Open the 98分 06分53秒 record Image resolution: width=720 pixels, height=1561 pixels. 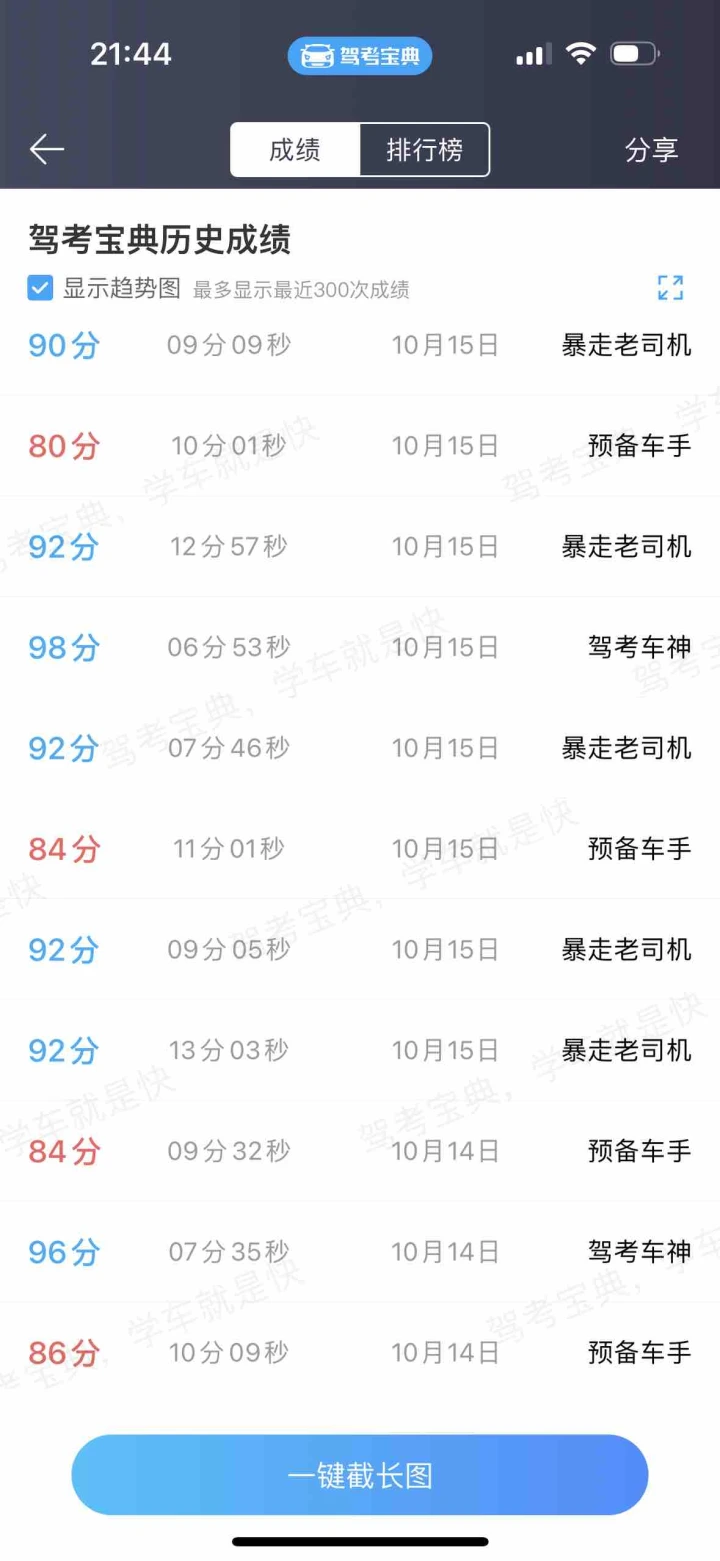(x=360, y=647)
